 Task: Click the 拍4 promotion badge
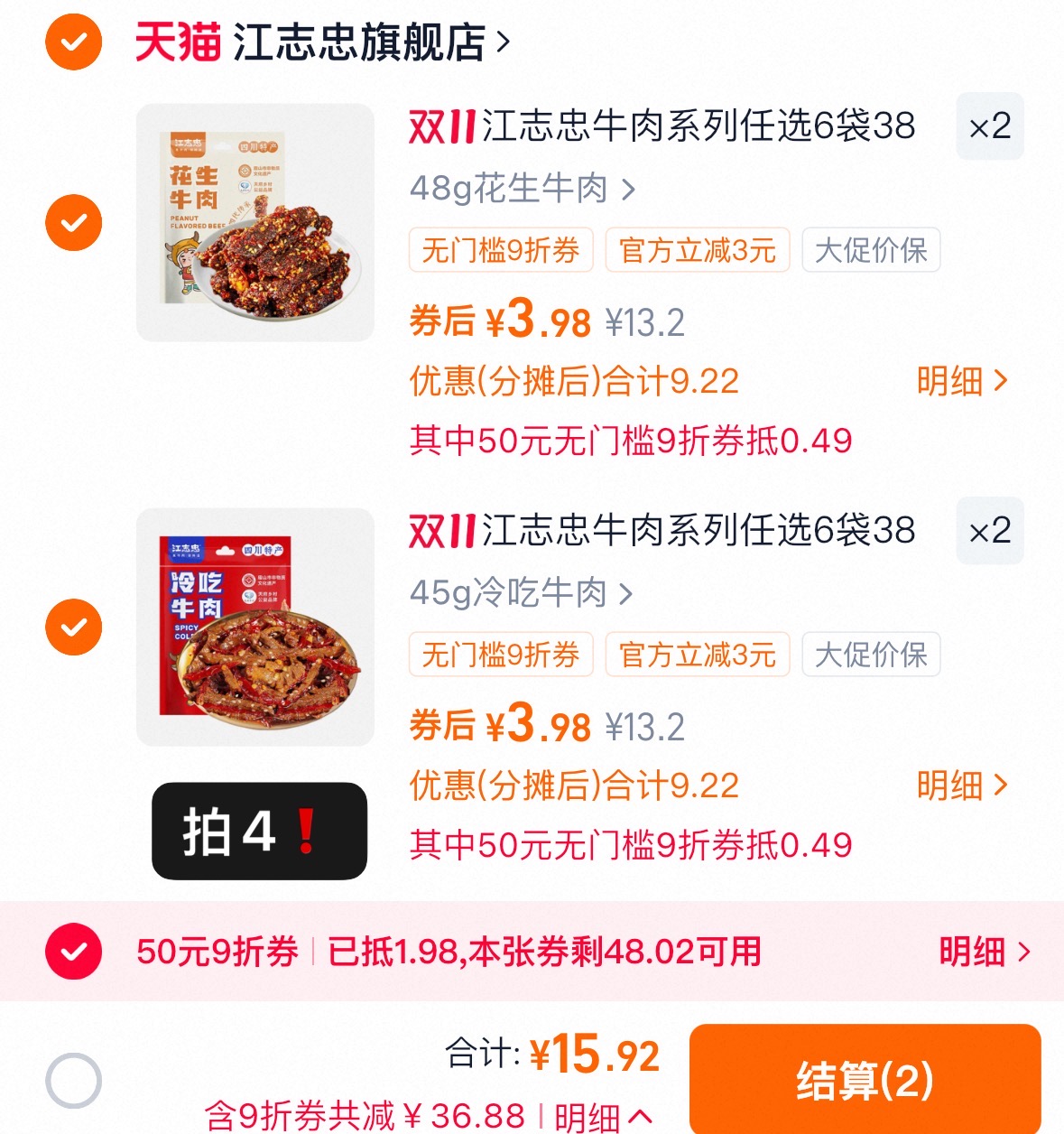click(x=257, y=832)
